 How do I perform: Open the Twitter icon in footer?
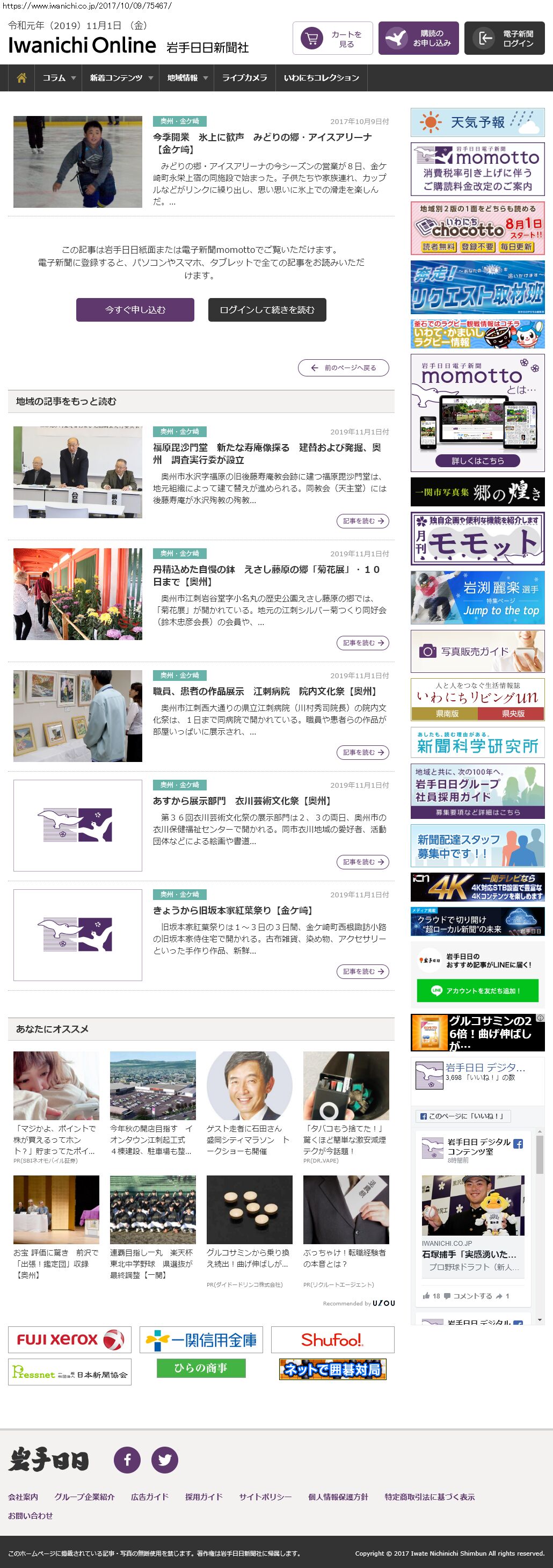[165, 1459]
